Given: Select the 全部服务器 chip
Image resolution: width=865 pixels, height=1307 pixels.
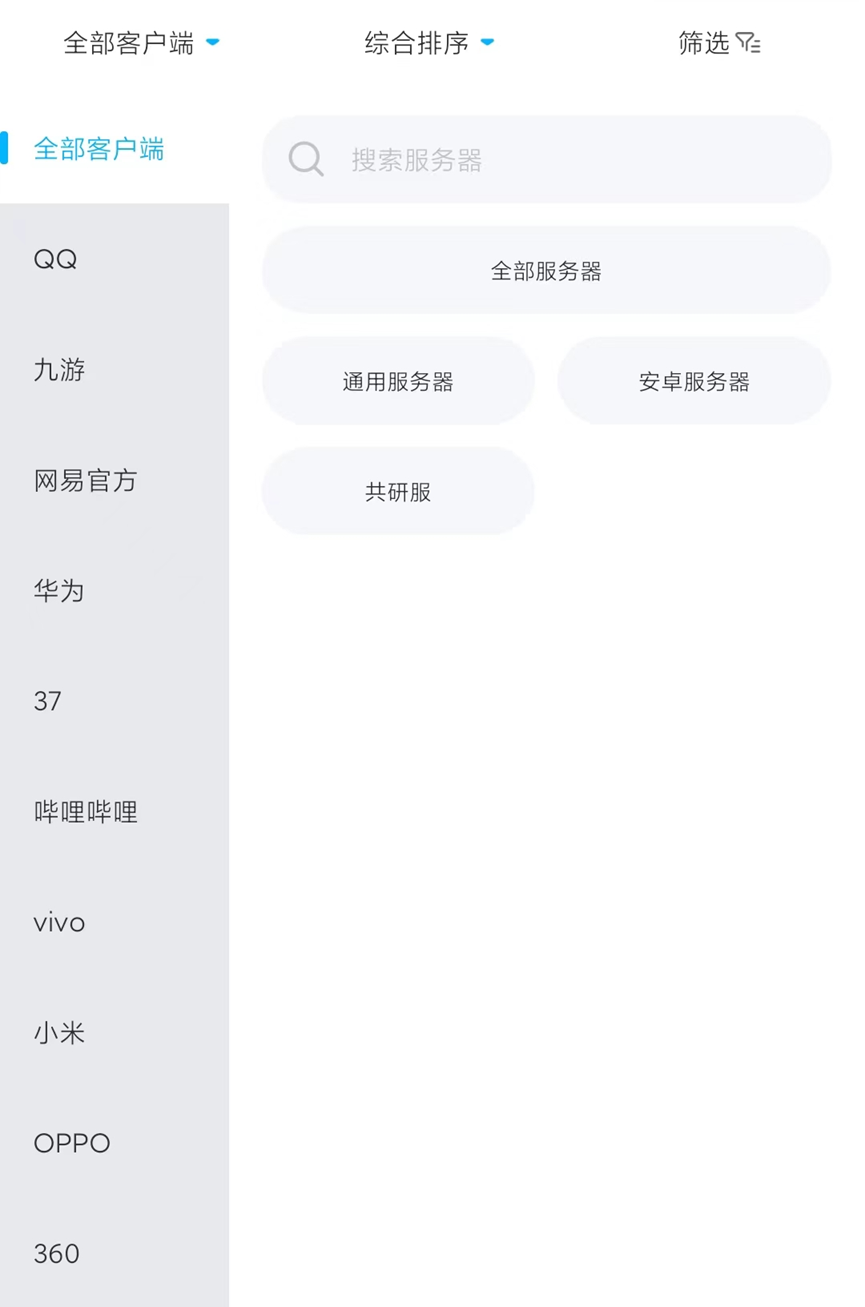Looking at the screenshot, I should [546, 271].
